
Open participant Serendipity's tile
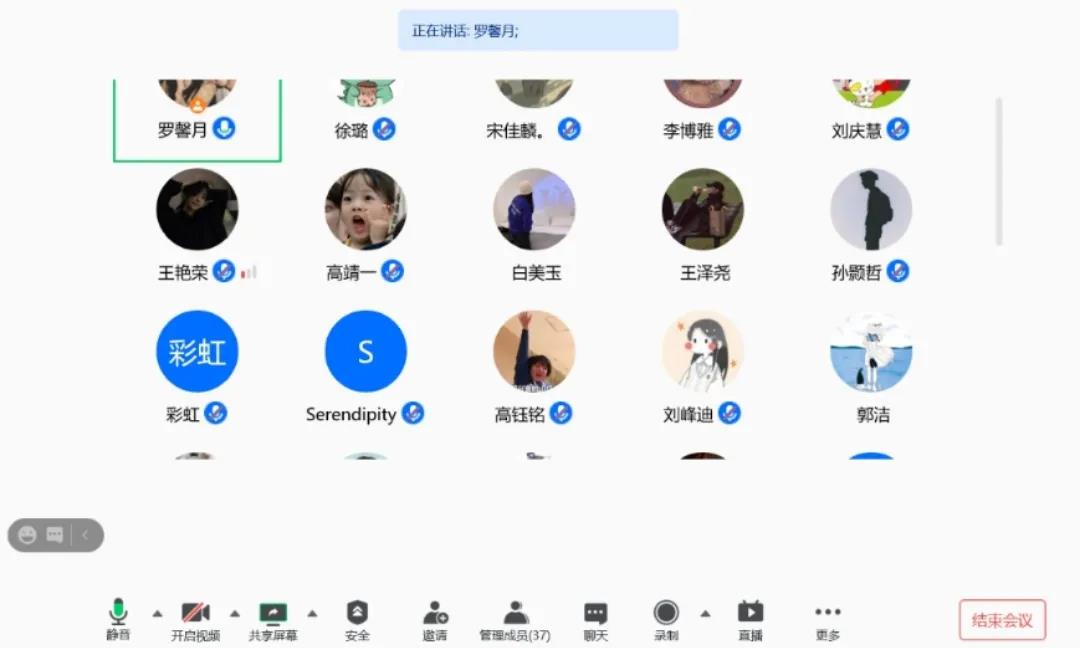(x=366, y=351)
